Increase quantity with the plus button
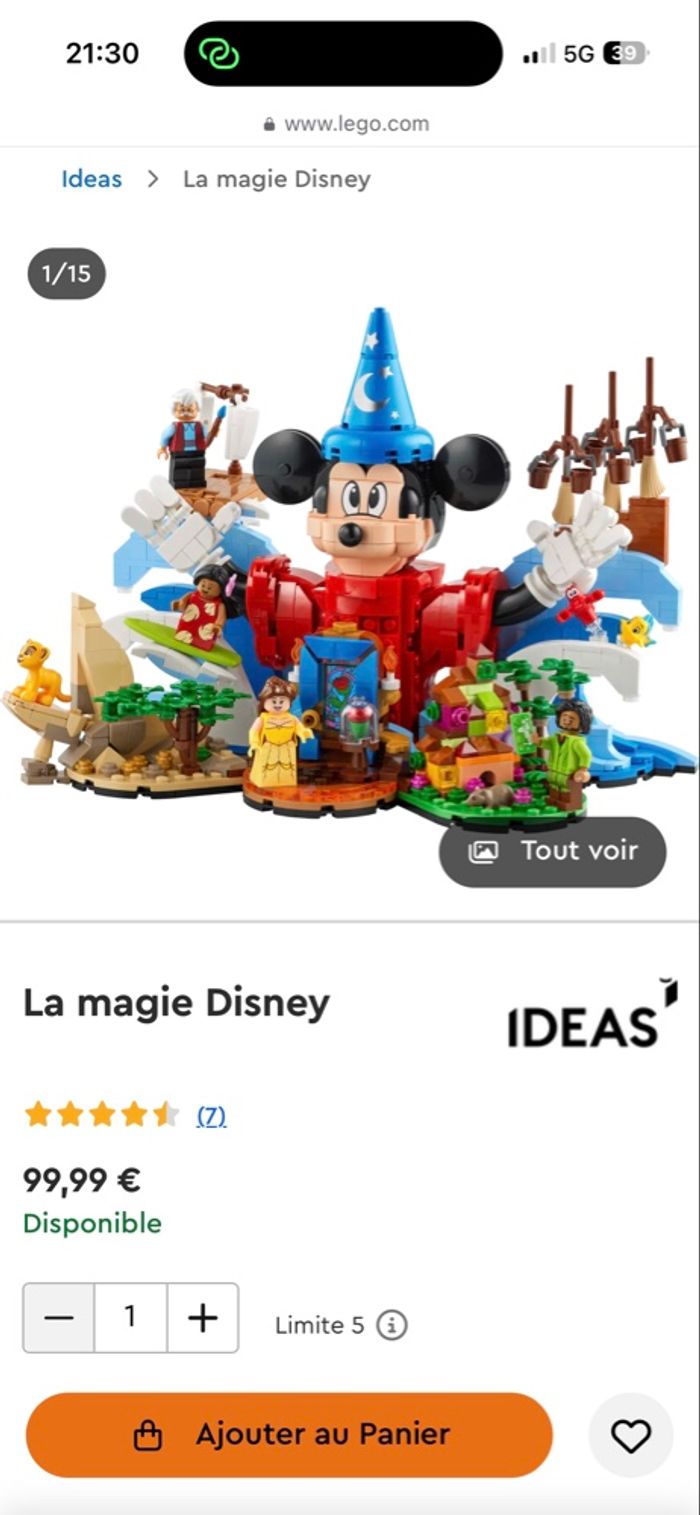 [203, 1318]
